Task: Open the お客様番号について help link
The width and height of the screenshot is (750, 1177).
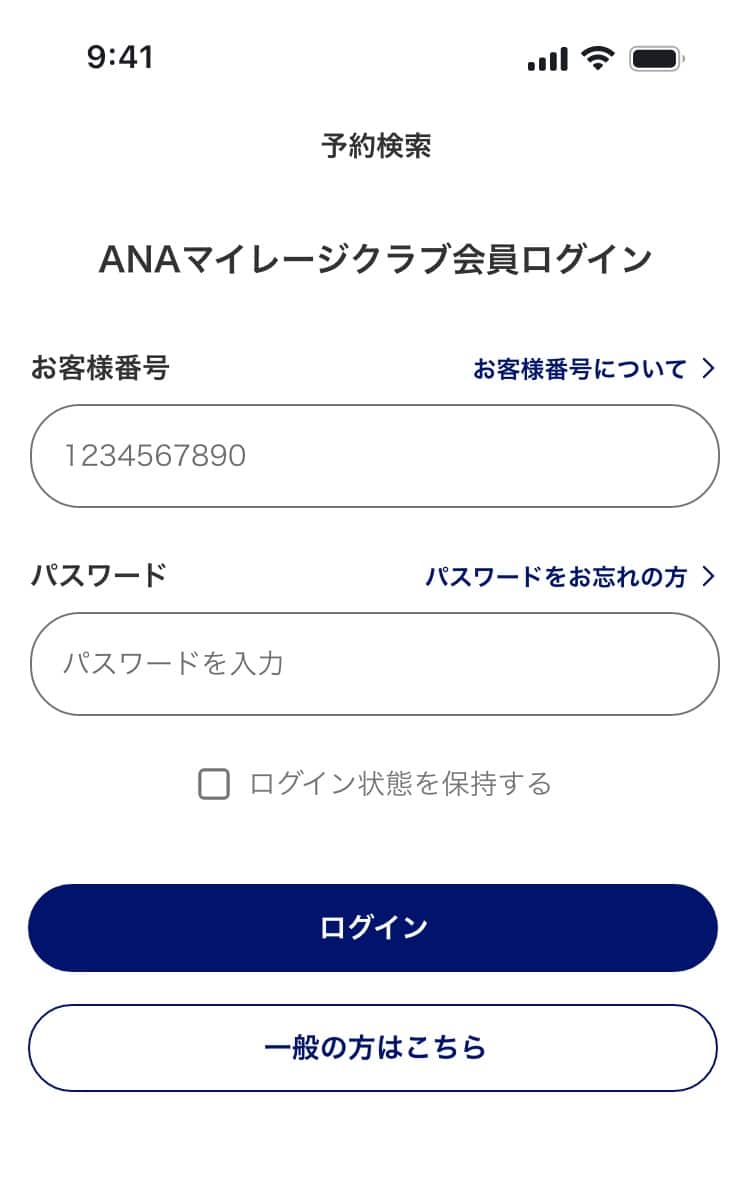Action: click(x=594, y=369)
